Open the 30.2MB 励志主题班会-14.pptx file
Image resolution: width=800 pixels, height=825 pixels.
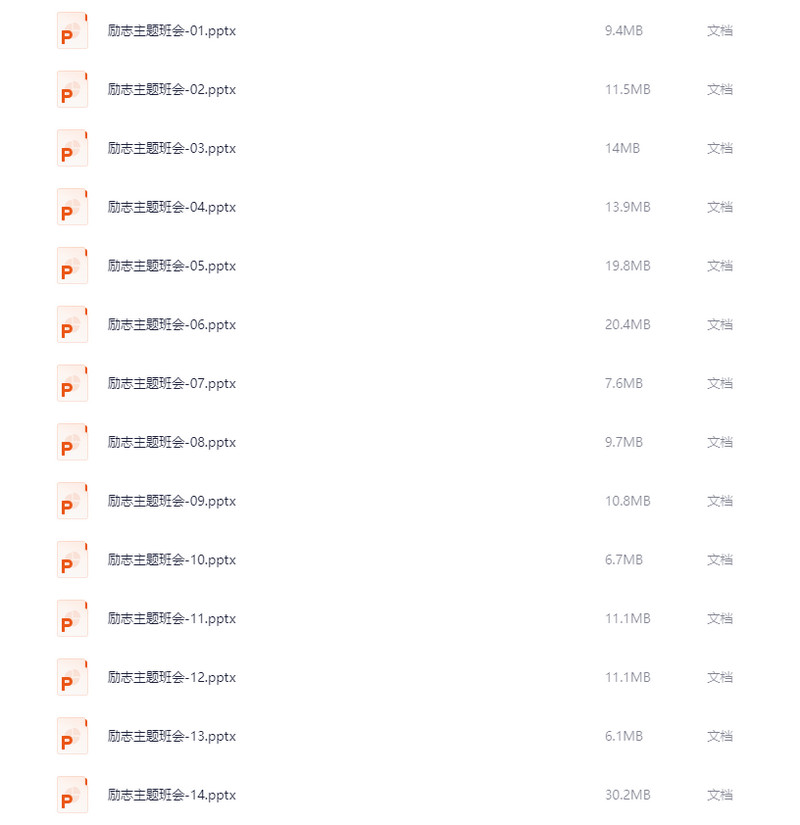[171, 796]
